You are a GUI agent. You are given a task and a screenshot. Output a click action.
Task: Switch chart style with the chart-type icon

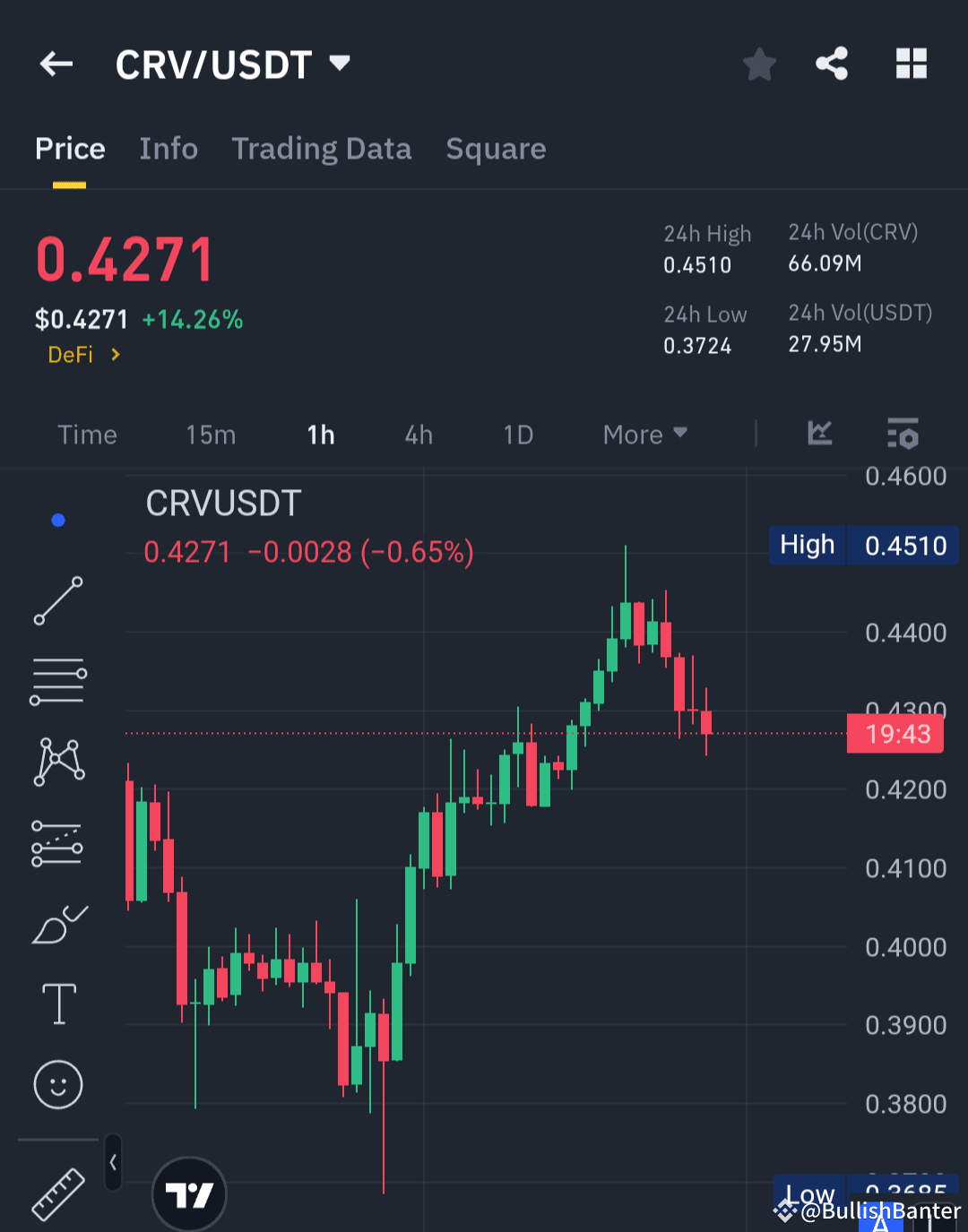tap(819, 434)
